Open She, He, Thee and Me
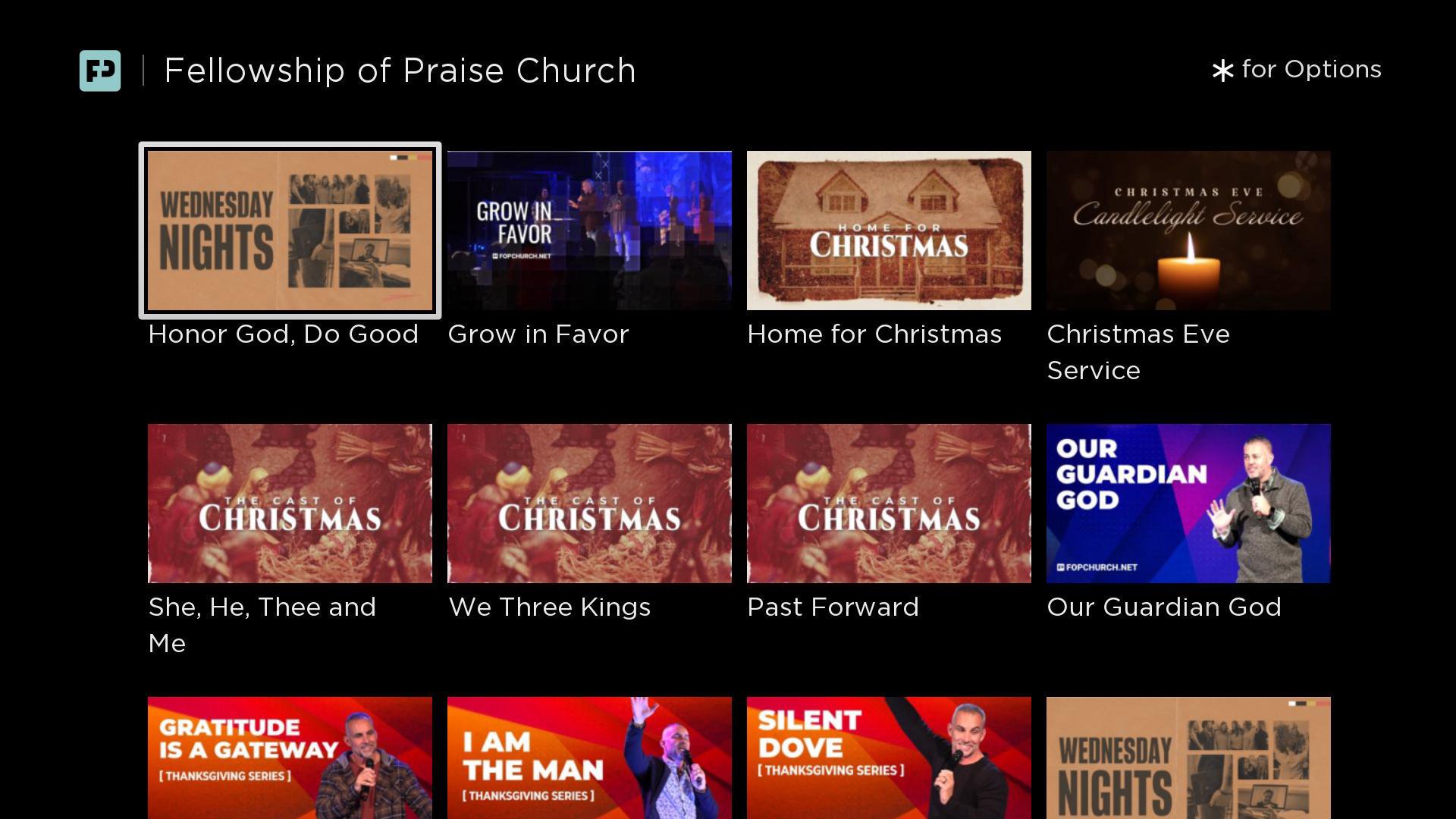 click(290, 504)
